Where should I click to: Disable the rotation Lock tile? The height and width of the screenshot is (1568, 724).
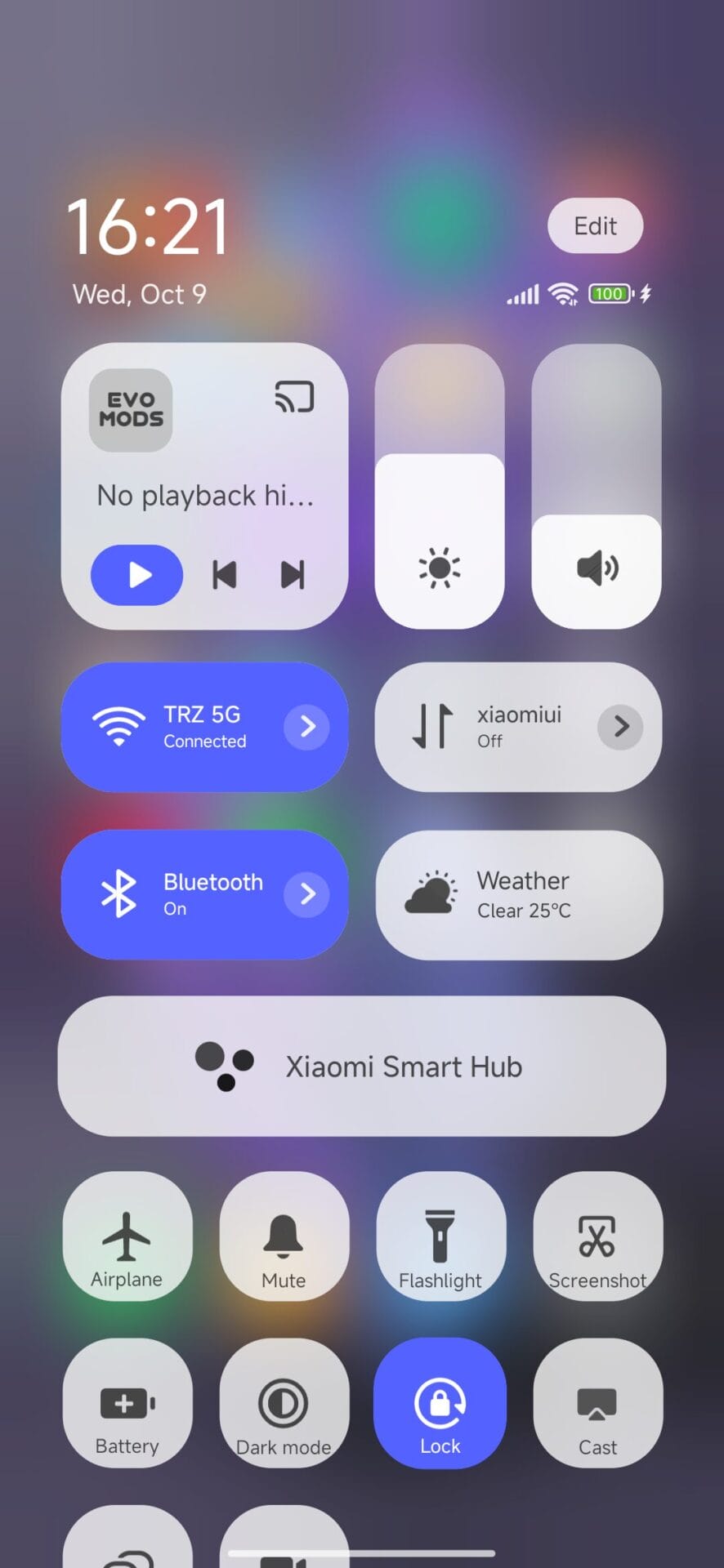(440, 1403)
